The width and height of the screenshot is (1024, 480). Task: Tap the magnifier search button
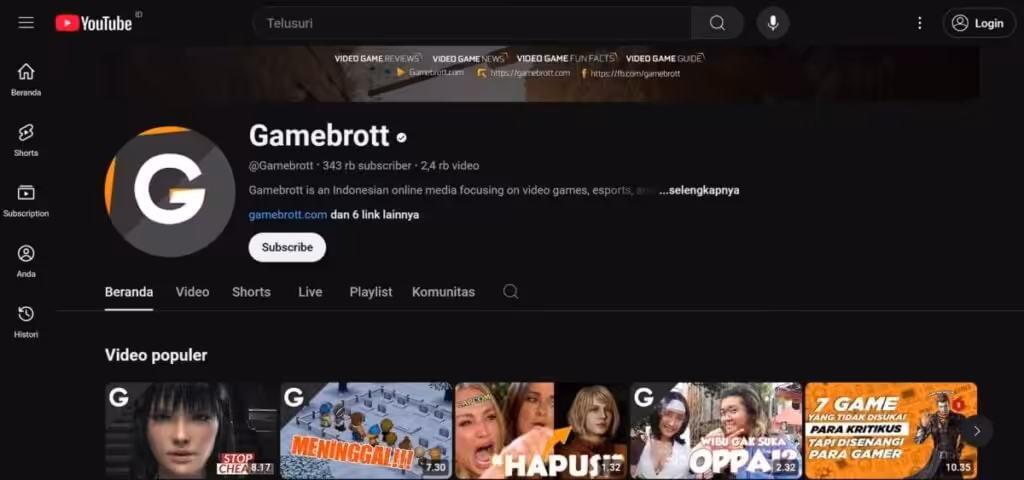point(717,24)
